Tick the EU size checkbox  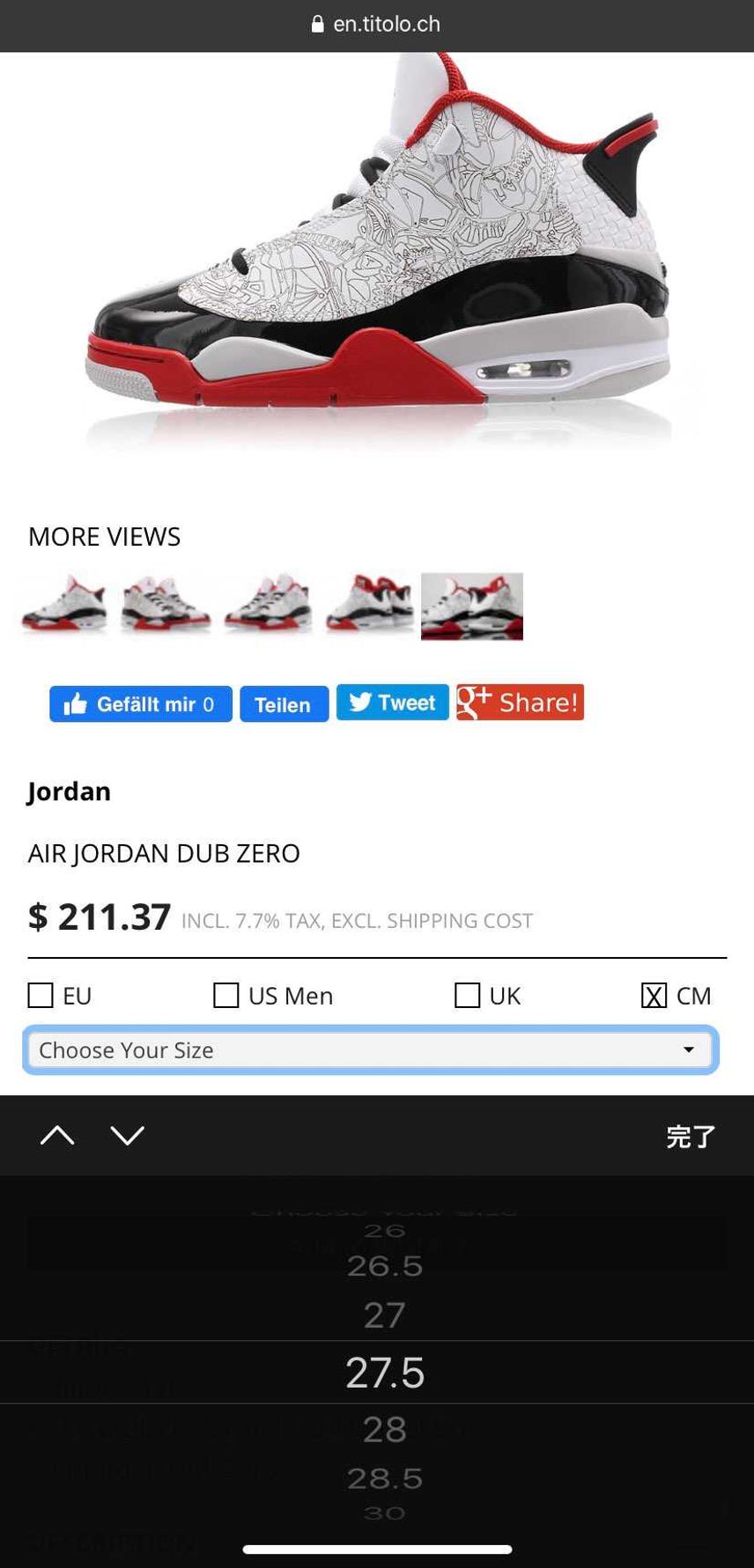(41, 996)
